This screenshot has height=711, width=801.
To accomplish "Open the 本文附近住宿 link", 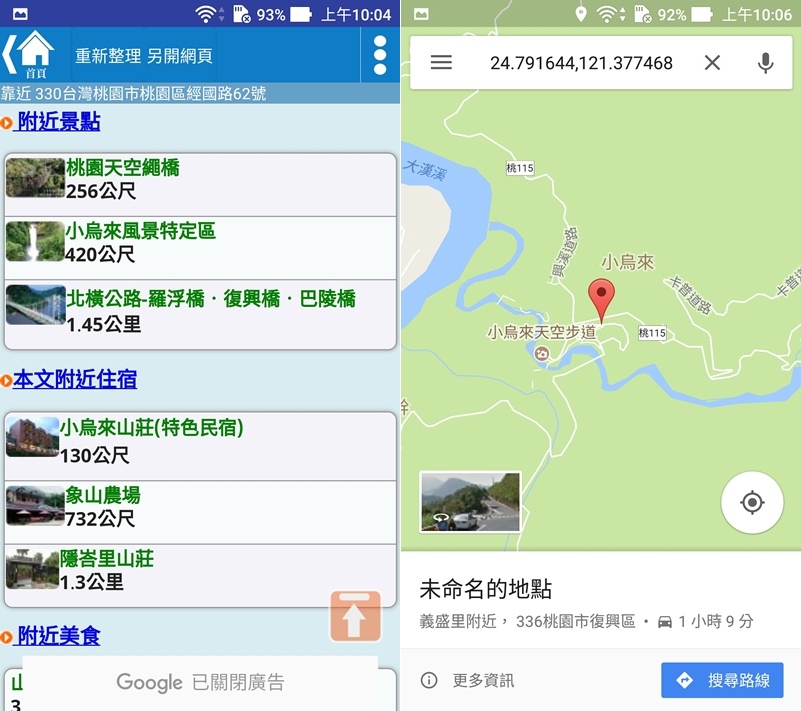I will coord(74,379).
